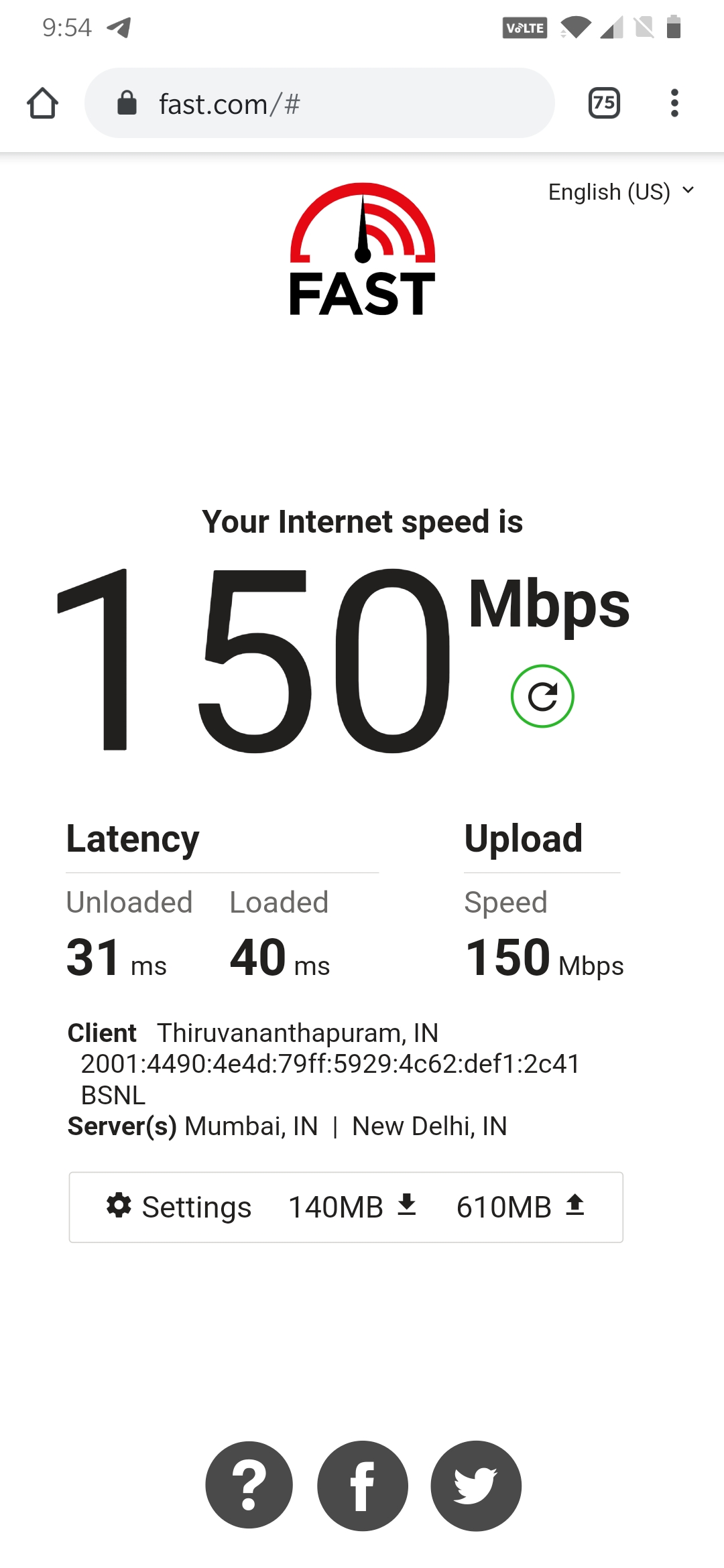Tap the fast.com address bar
This screenshot has width=724, height=1568.
(319, 103)
